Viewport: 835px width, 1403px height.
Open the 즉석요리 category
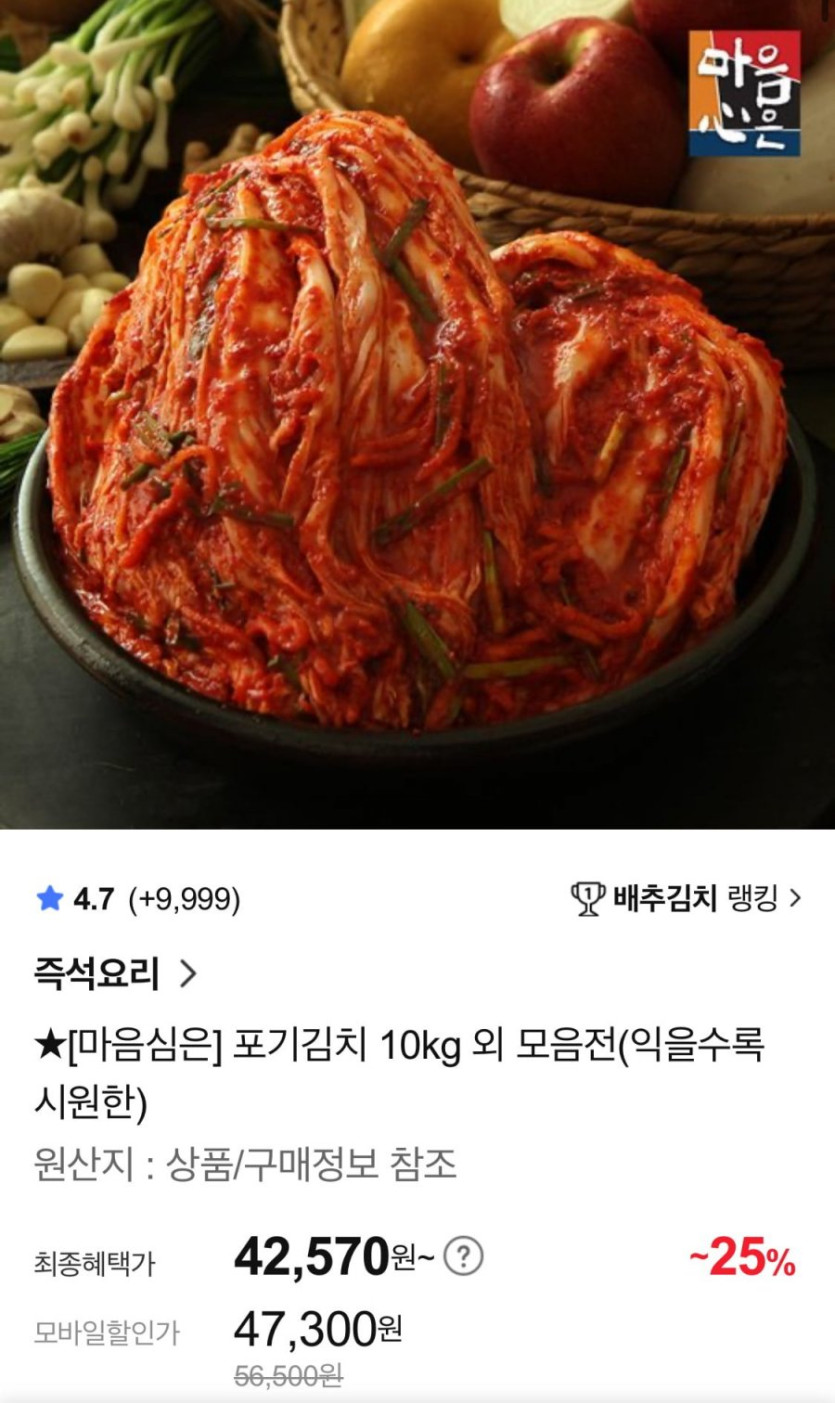coord(114,972)
